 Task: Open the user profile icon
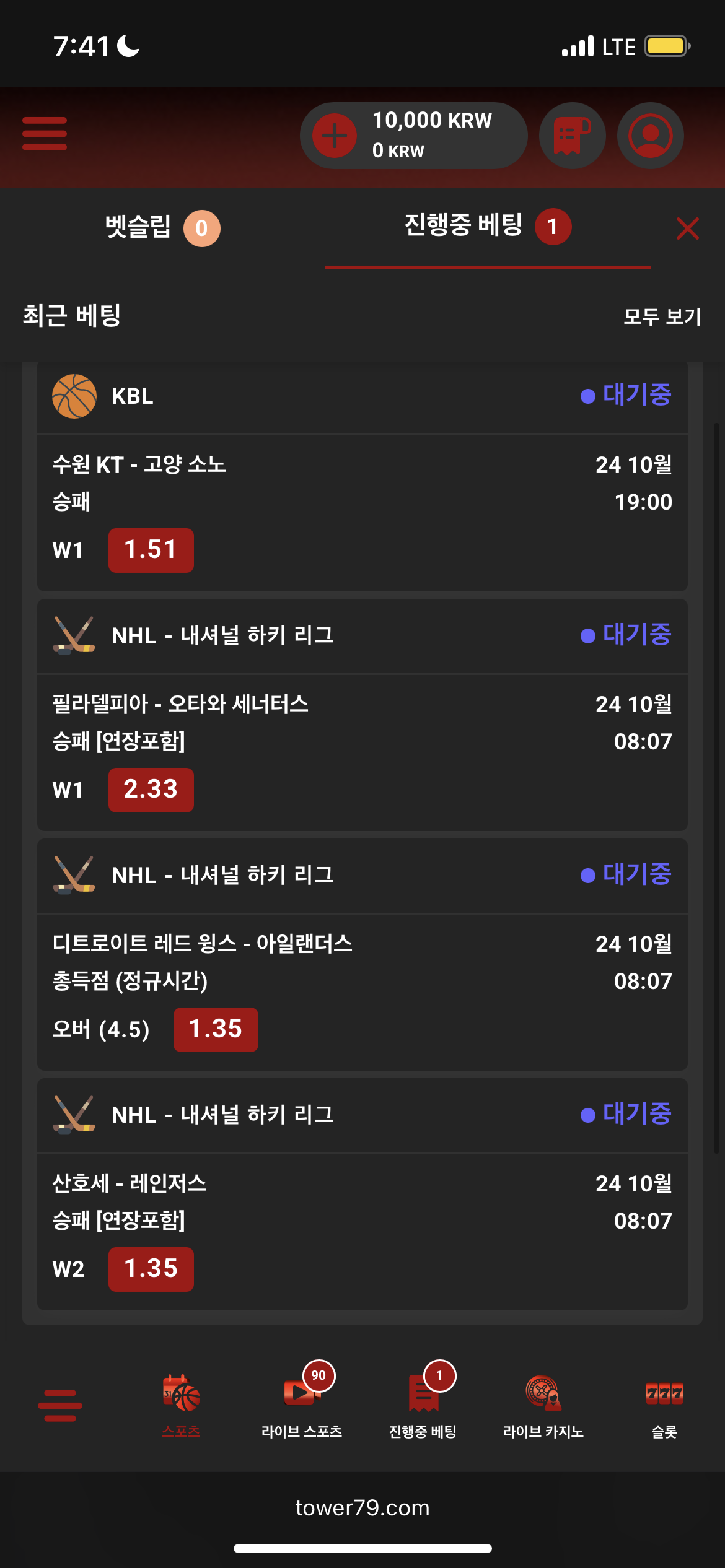pos(650,136)
